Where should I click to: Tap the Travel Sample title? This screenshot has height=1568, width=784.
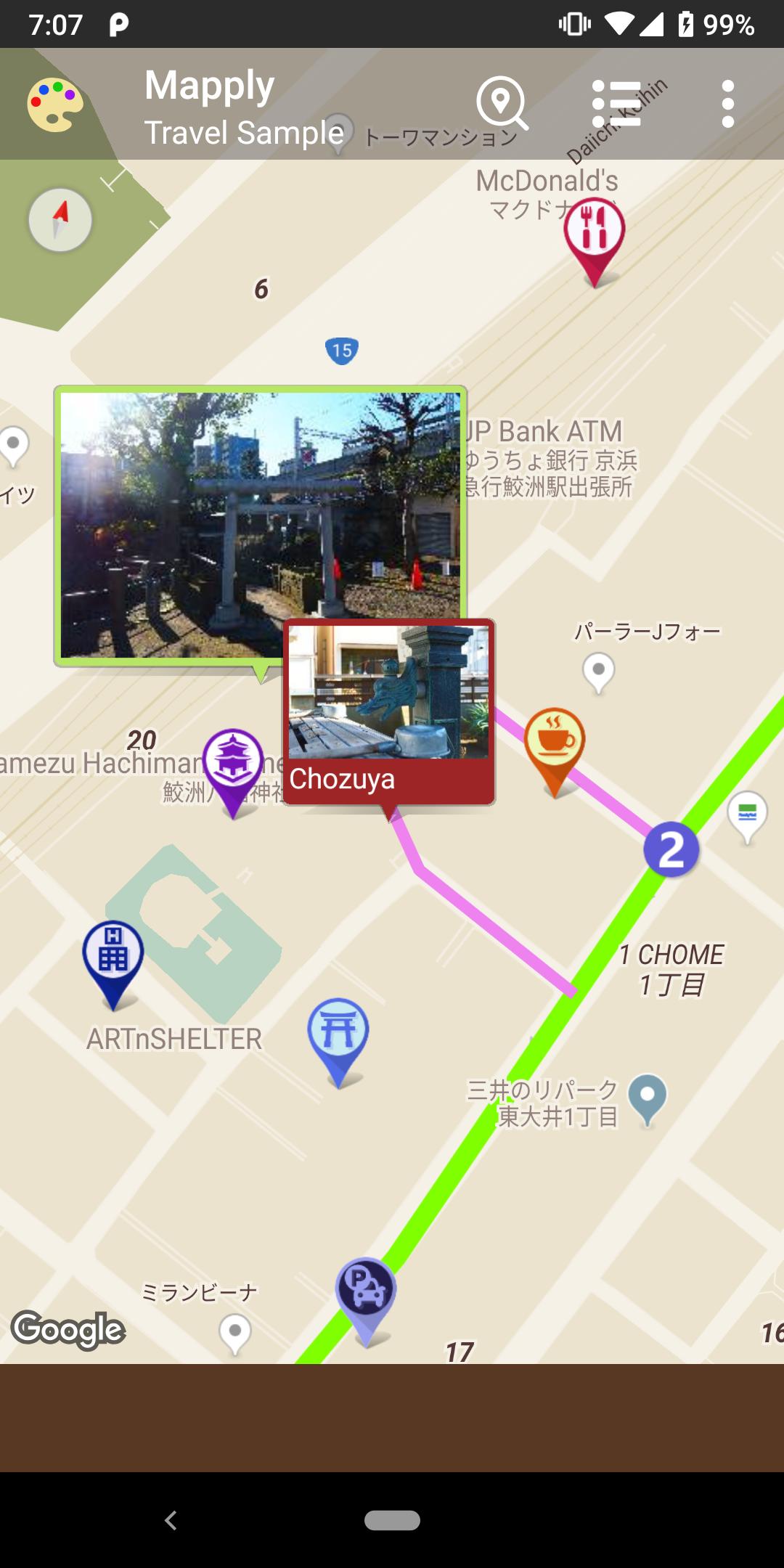tap(244, 132)
